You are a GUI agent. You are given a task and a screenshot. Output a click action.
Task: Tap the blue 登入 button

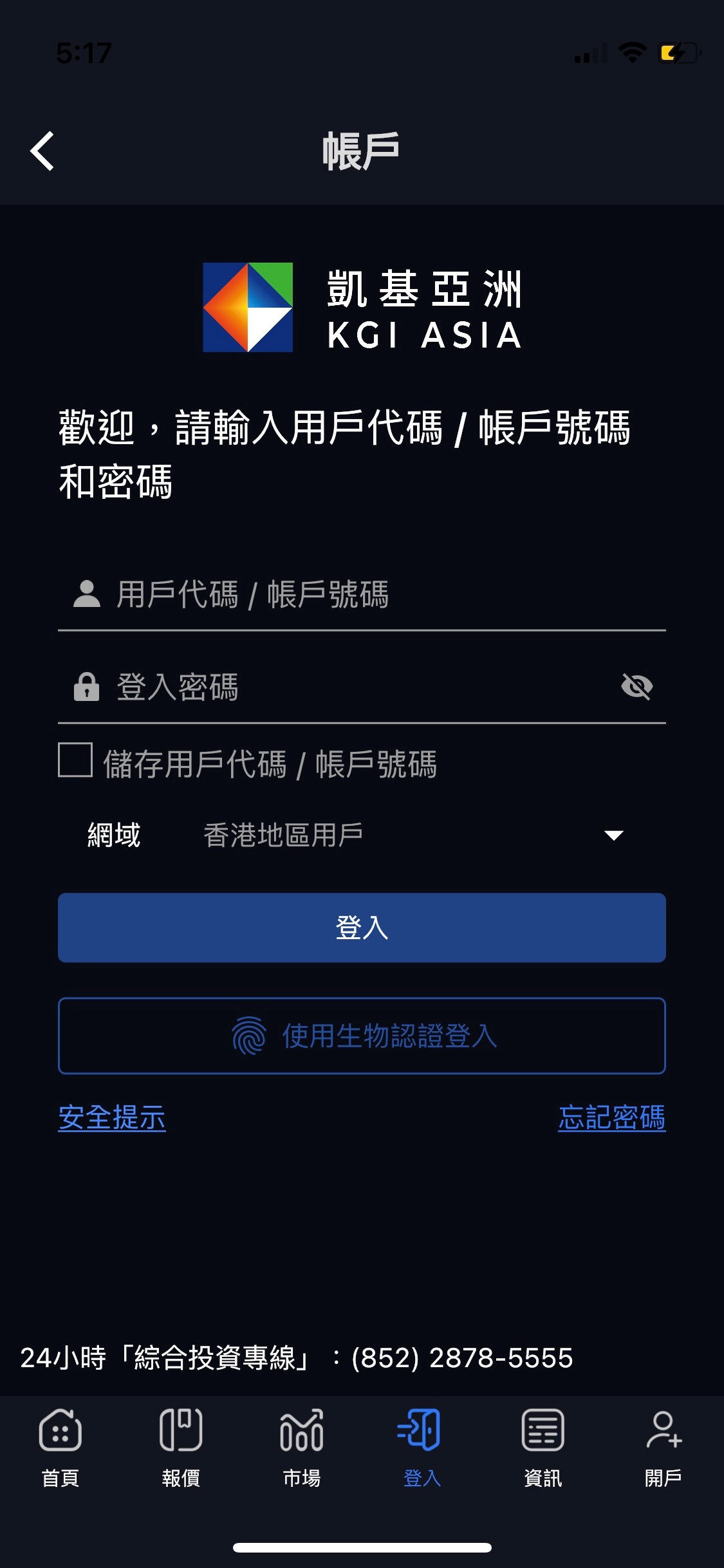362,928
